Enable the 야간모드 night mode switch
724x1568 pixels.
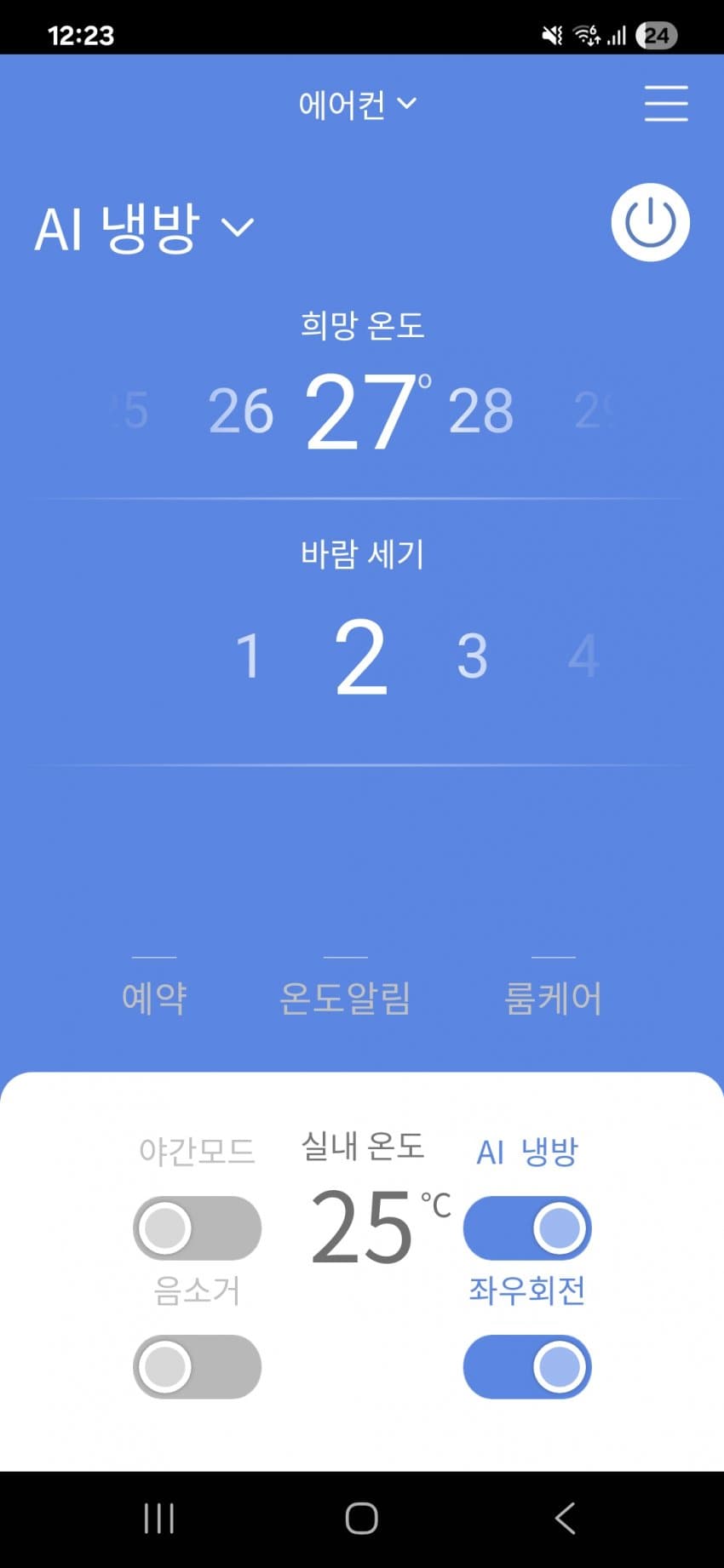click(197, 1228)
